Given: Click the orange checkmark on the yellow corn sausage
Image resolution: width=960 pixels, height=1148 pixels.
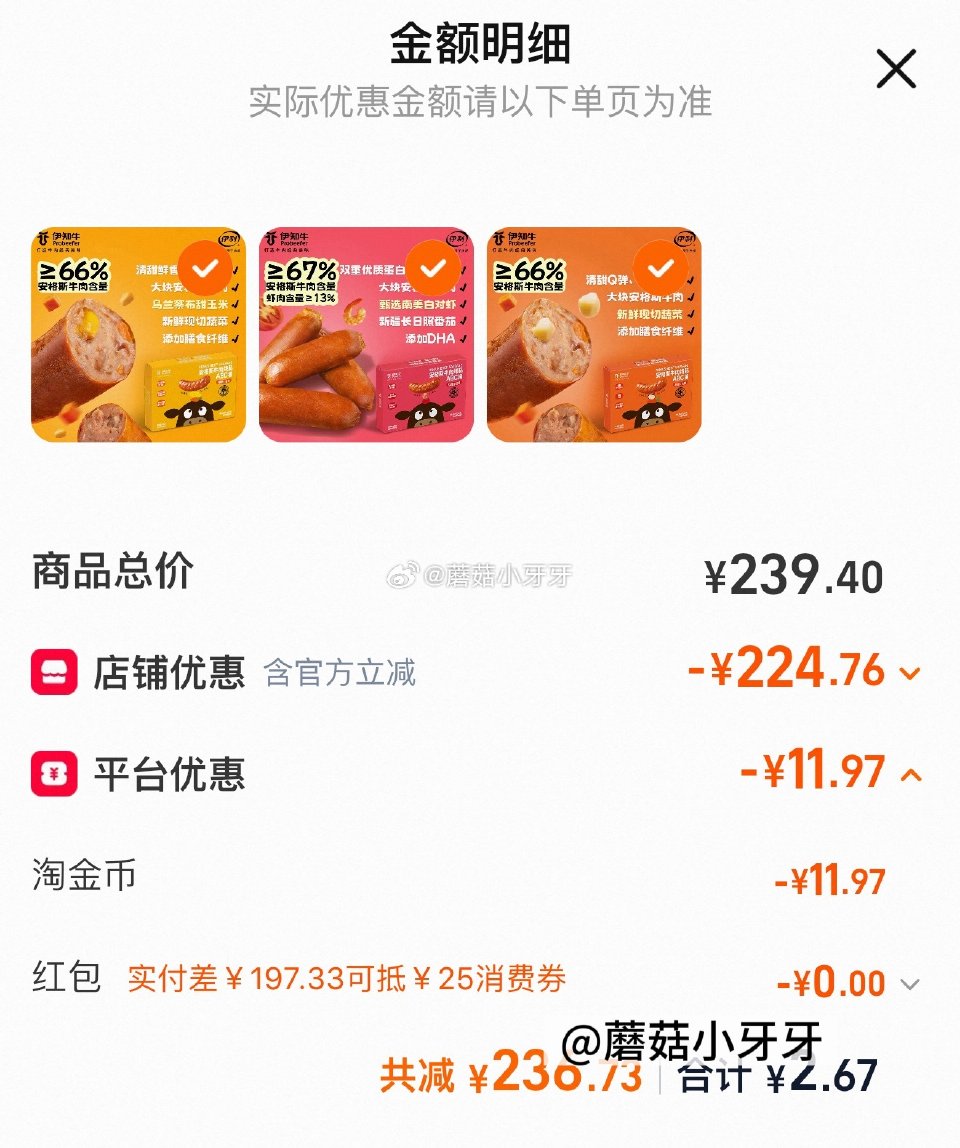Looking at the screenshot, I should point(205,268).
